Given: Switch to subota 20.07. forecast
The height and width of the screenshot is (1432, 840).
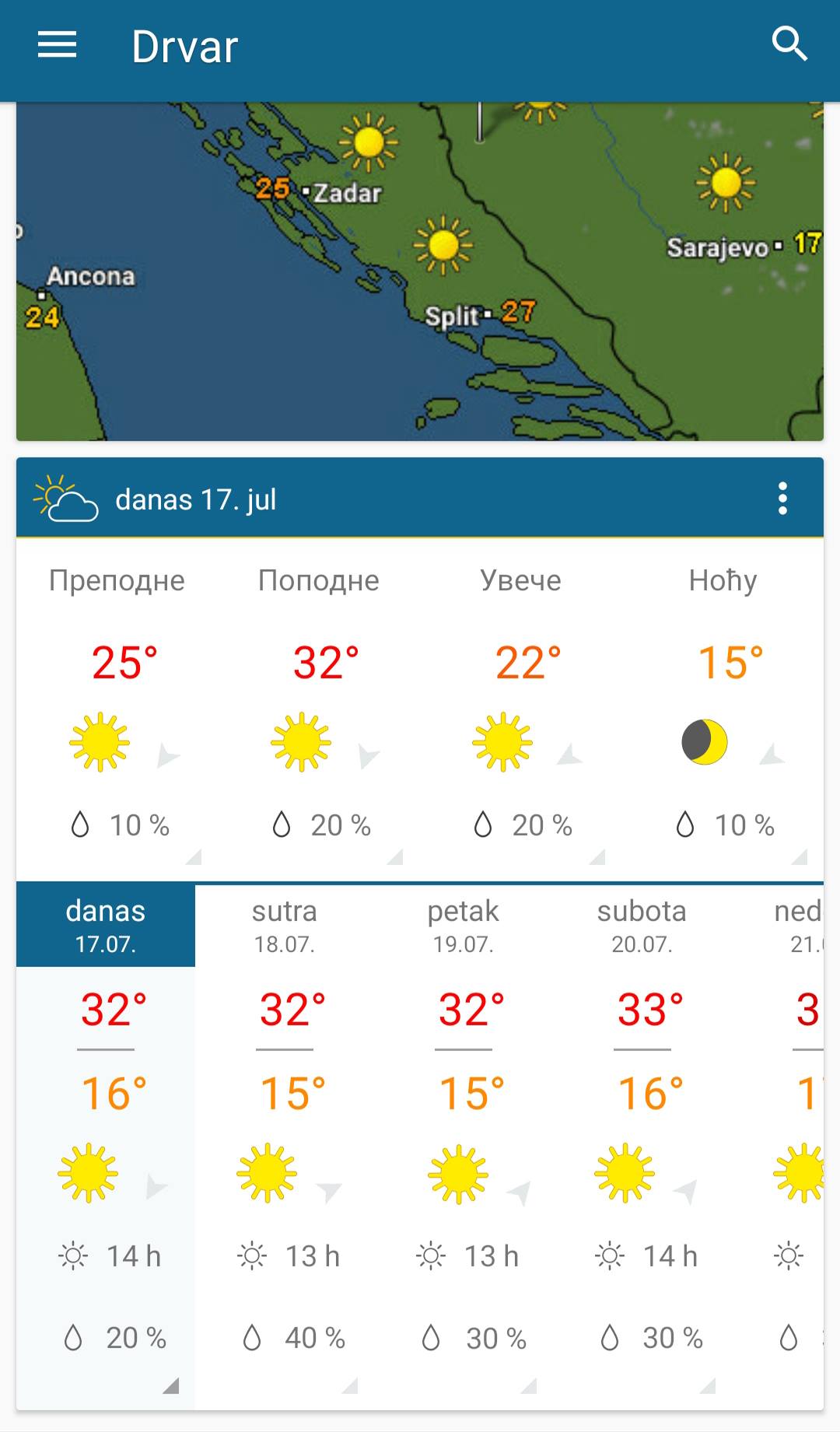Looking at the screenshot, I should 642,926.
